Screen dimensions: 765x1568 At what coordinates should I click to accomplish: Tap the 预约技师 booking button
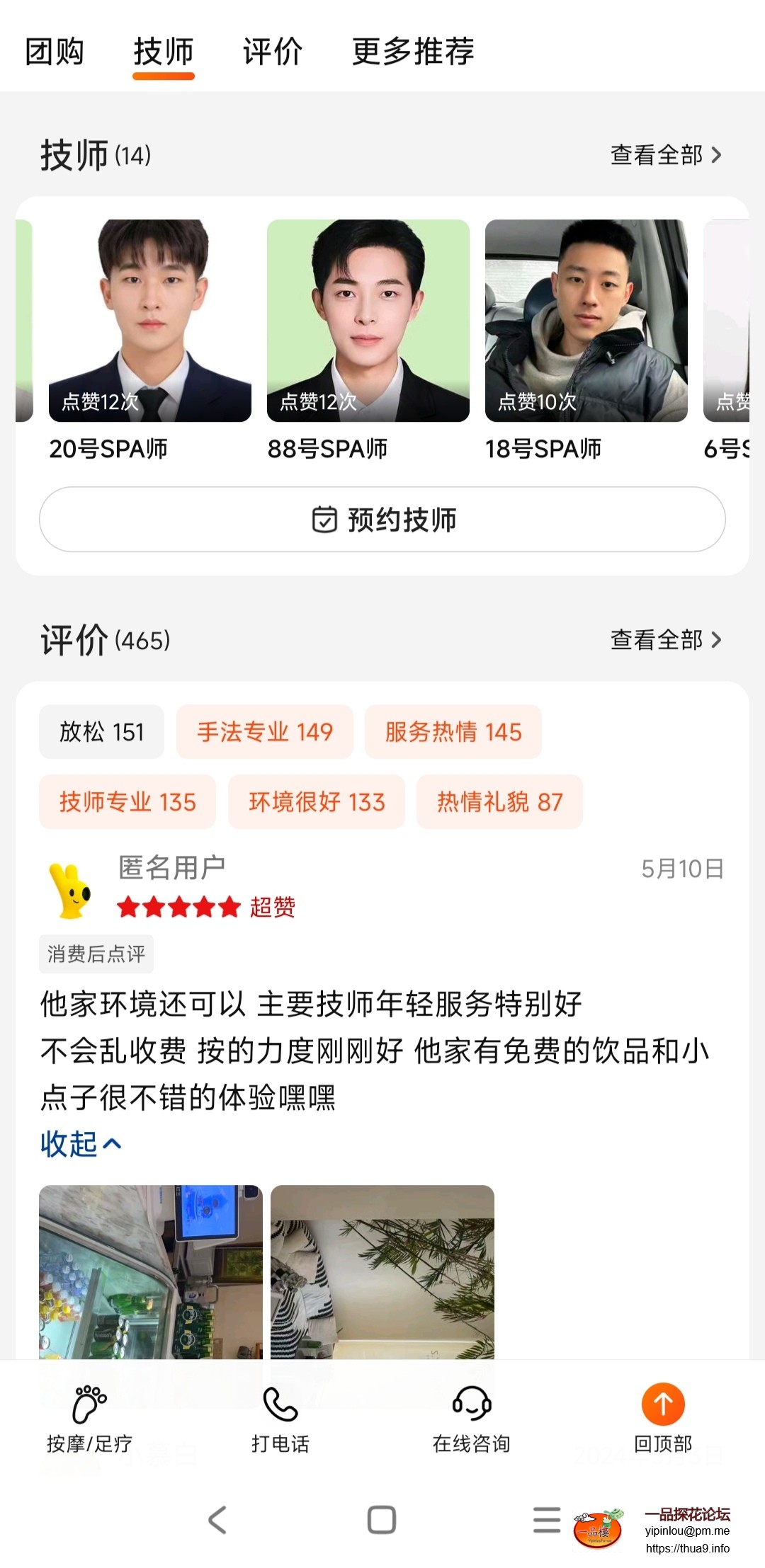pyautogui.click(x=382, y=519)
